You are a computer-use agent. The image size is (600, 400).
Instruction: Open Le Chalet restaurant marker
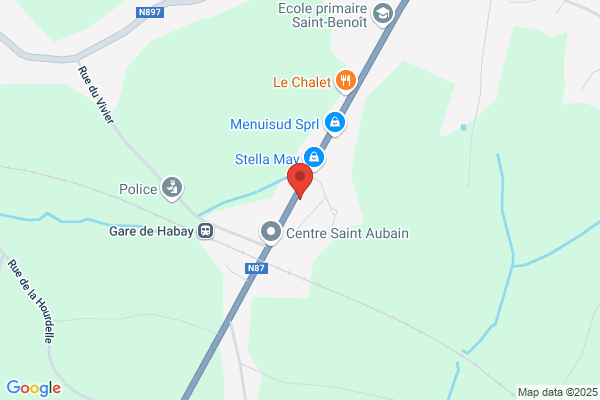(x=346, y=81)
